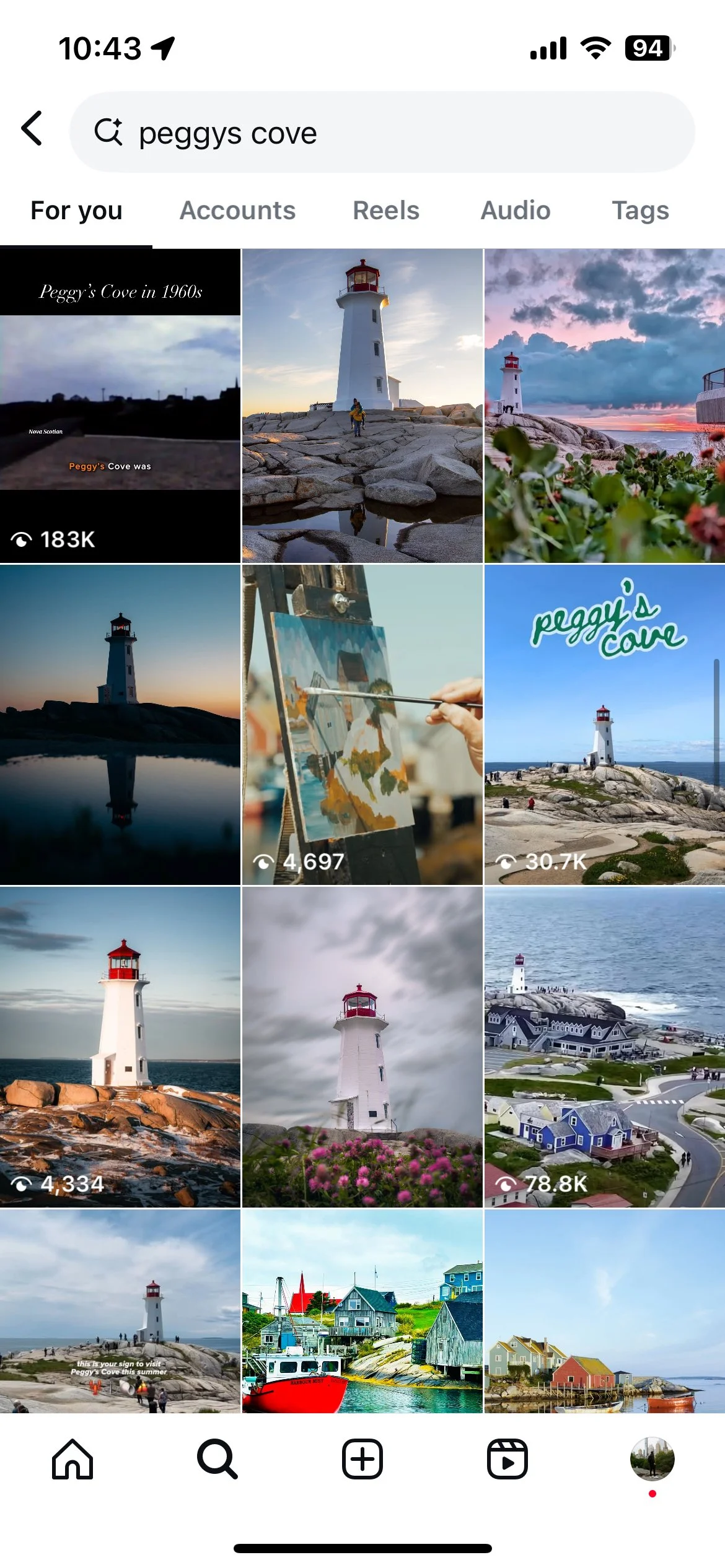Switch to the Tags tab
The height and width of the screenshot is (1568, 725).
click(640, 211)
